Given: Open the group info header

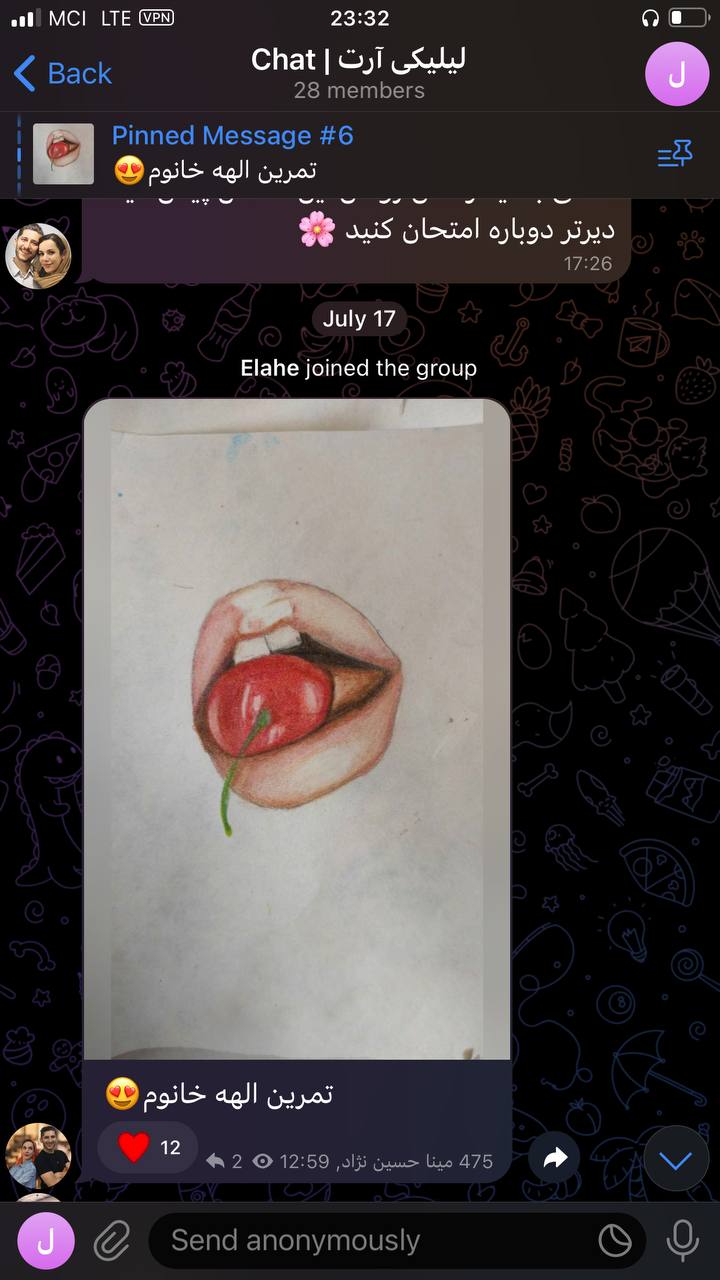Looking at the screenshot, I should pyautogui.click(x=358, y=73).
